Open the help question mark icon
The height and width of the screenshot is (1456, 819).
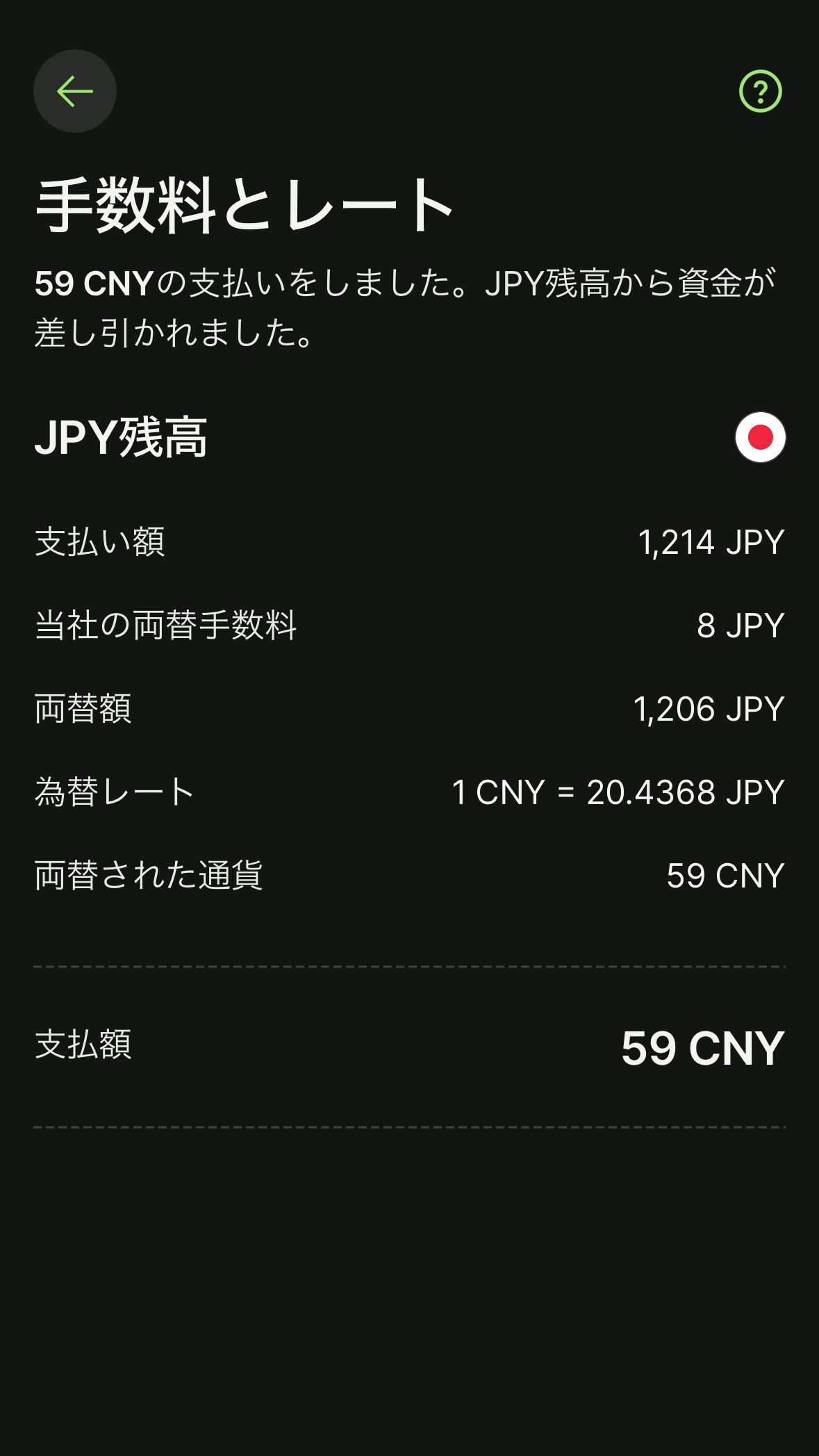click(760, 91)
